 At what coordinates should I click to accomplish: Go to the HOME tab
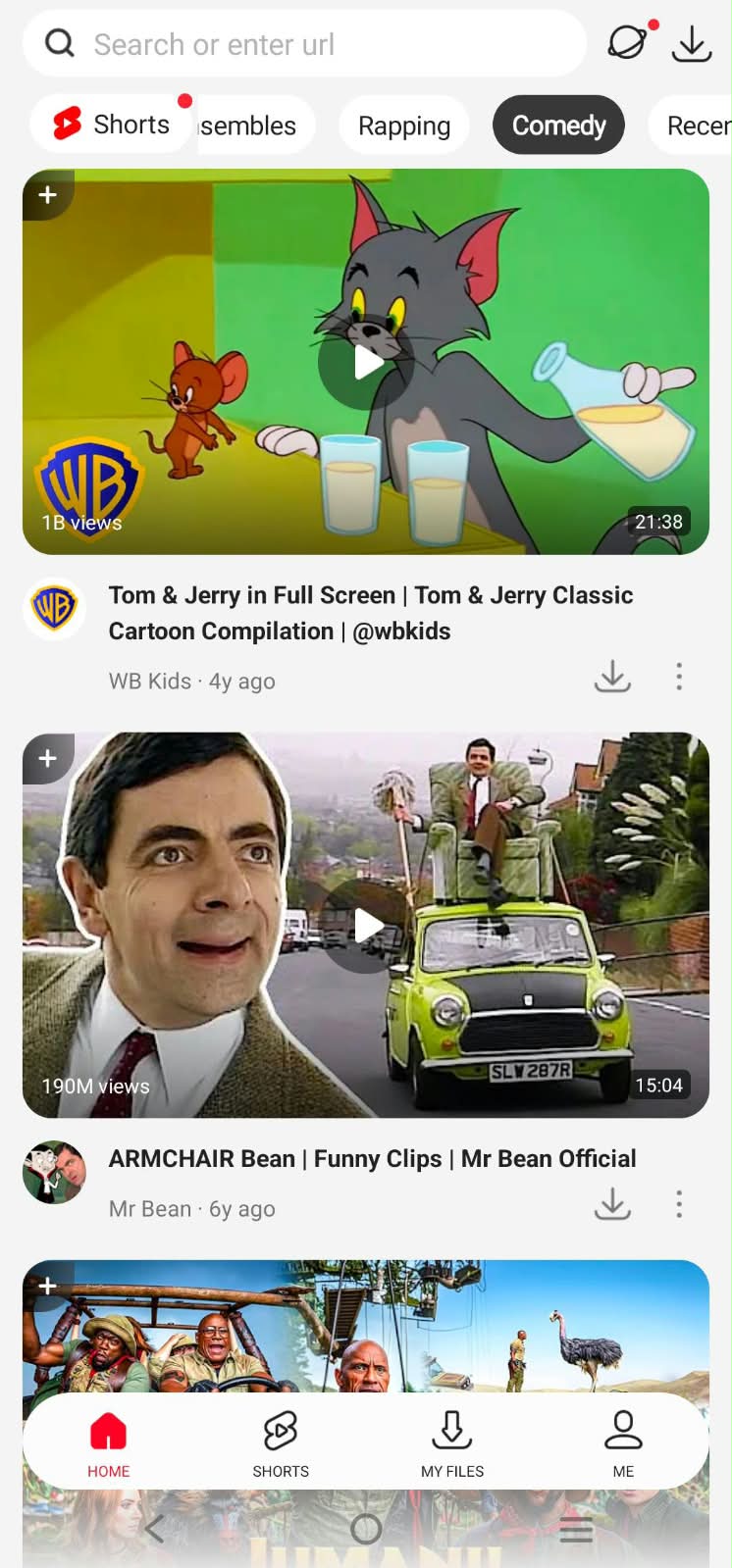(x=108, y=1443)
